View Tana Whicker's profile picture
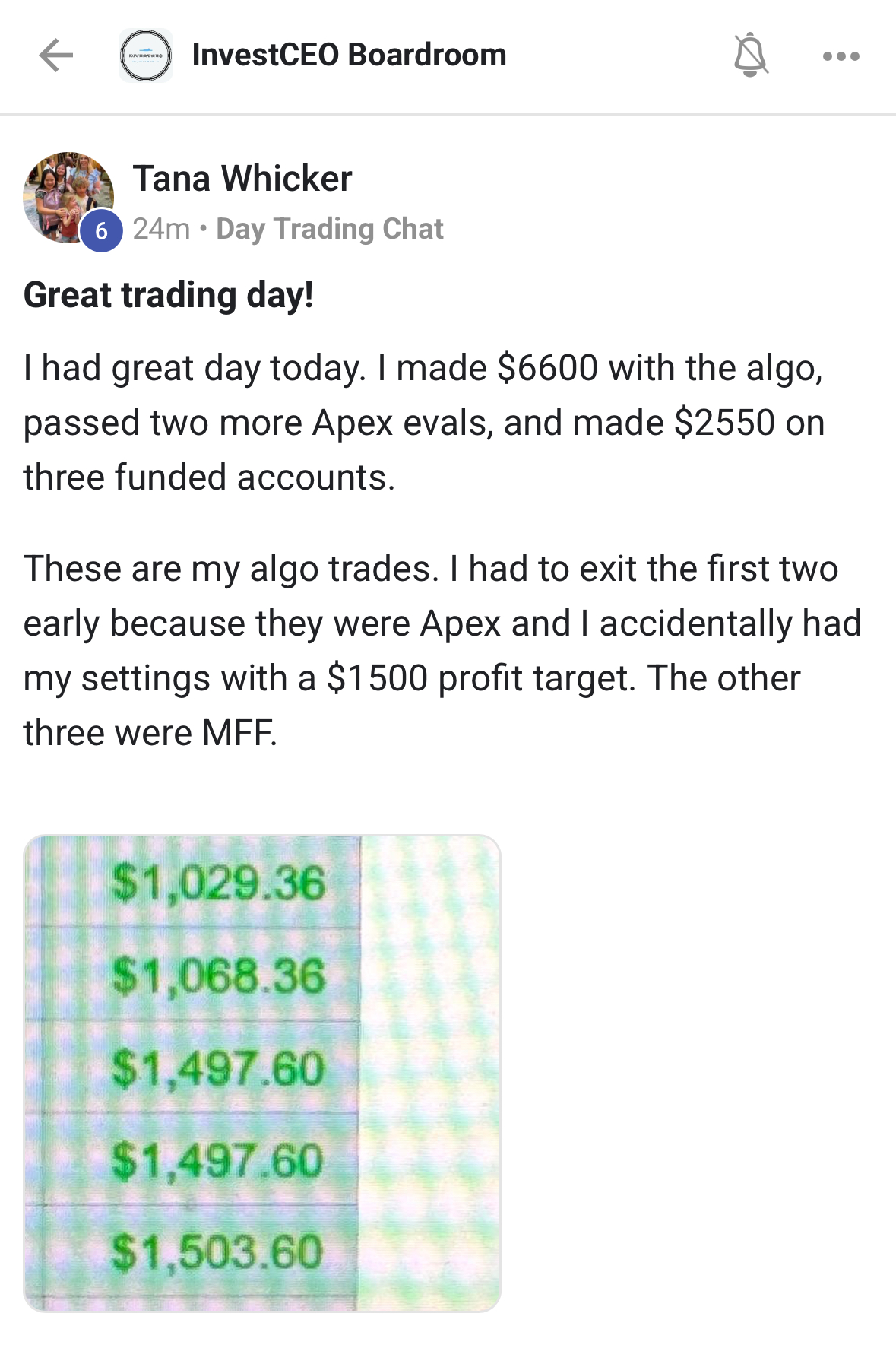Screen dimensions: 896x1345 (68, 198)
